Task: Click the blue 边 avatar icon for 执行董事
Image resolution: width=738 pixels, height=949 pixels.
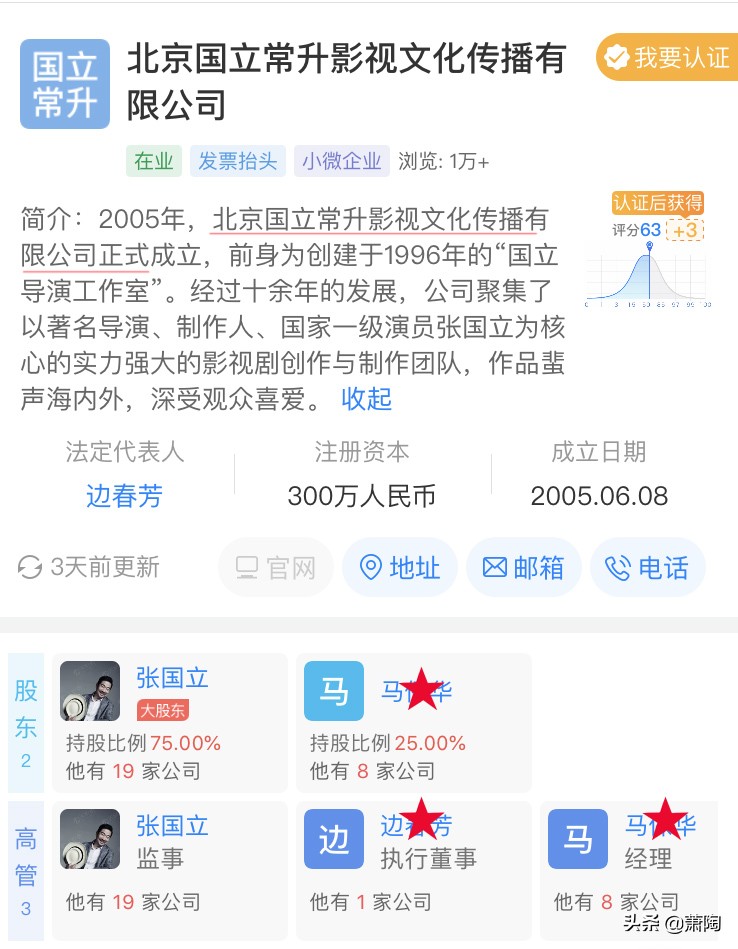Action: (x=333, y=840)
